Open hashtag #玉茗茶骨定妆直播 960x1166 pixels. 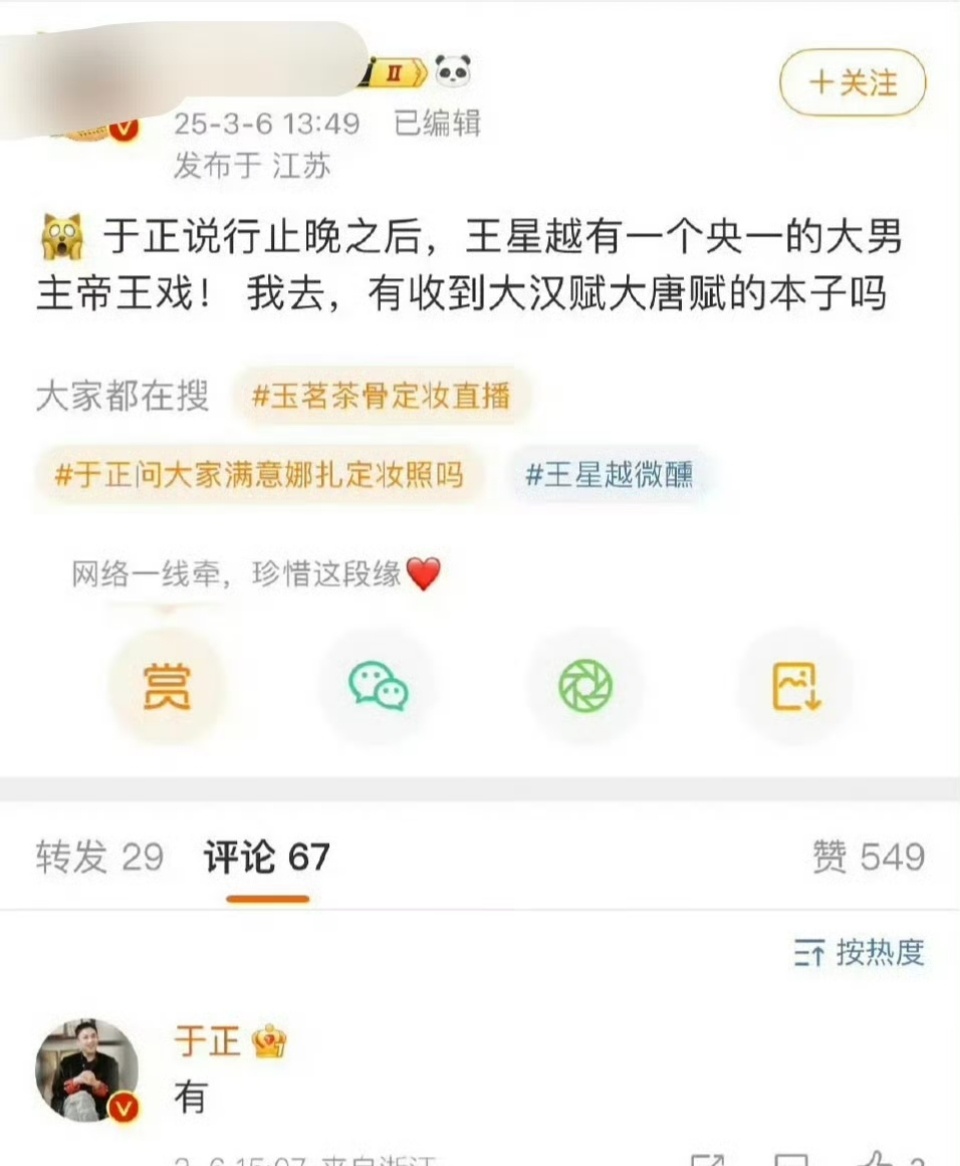coord(383,397)
